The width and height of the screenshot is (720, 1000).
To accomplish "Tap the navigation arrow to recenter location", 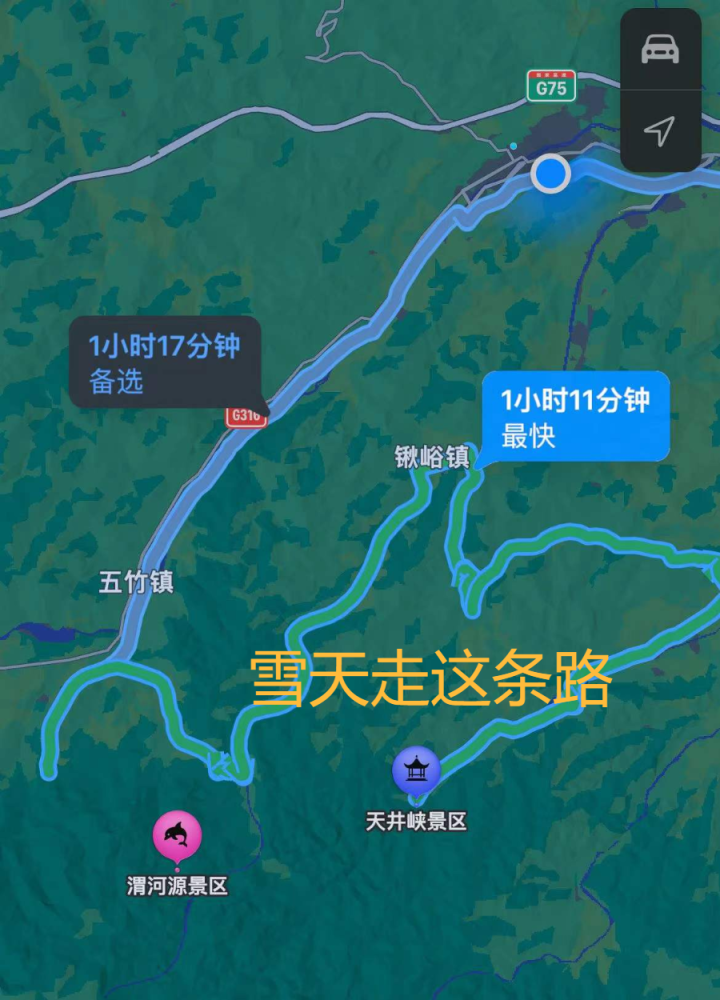I will pos(659,130).
